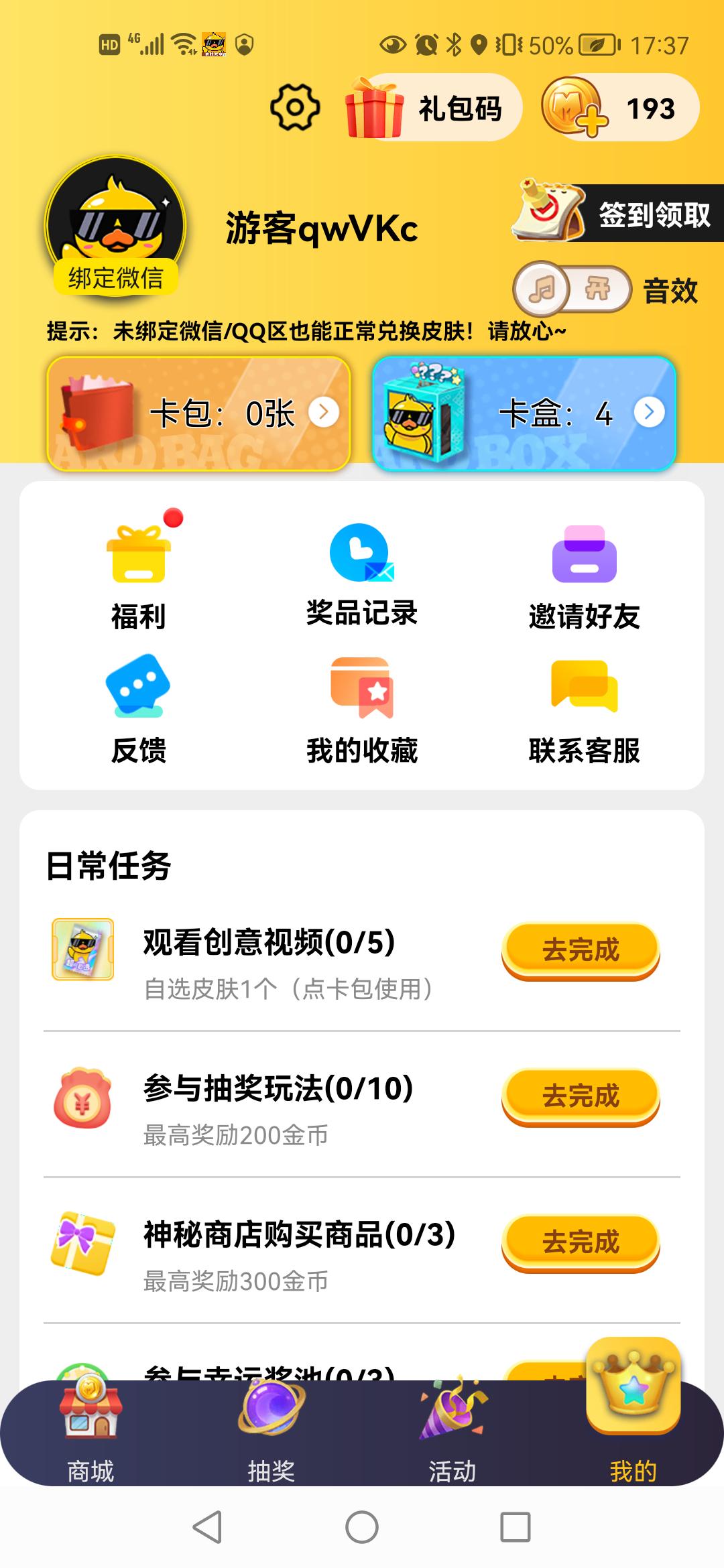
Task: Open 福利 benefits
Action: pyautogui.click(x=139, y=576)
